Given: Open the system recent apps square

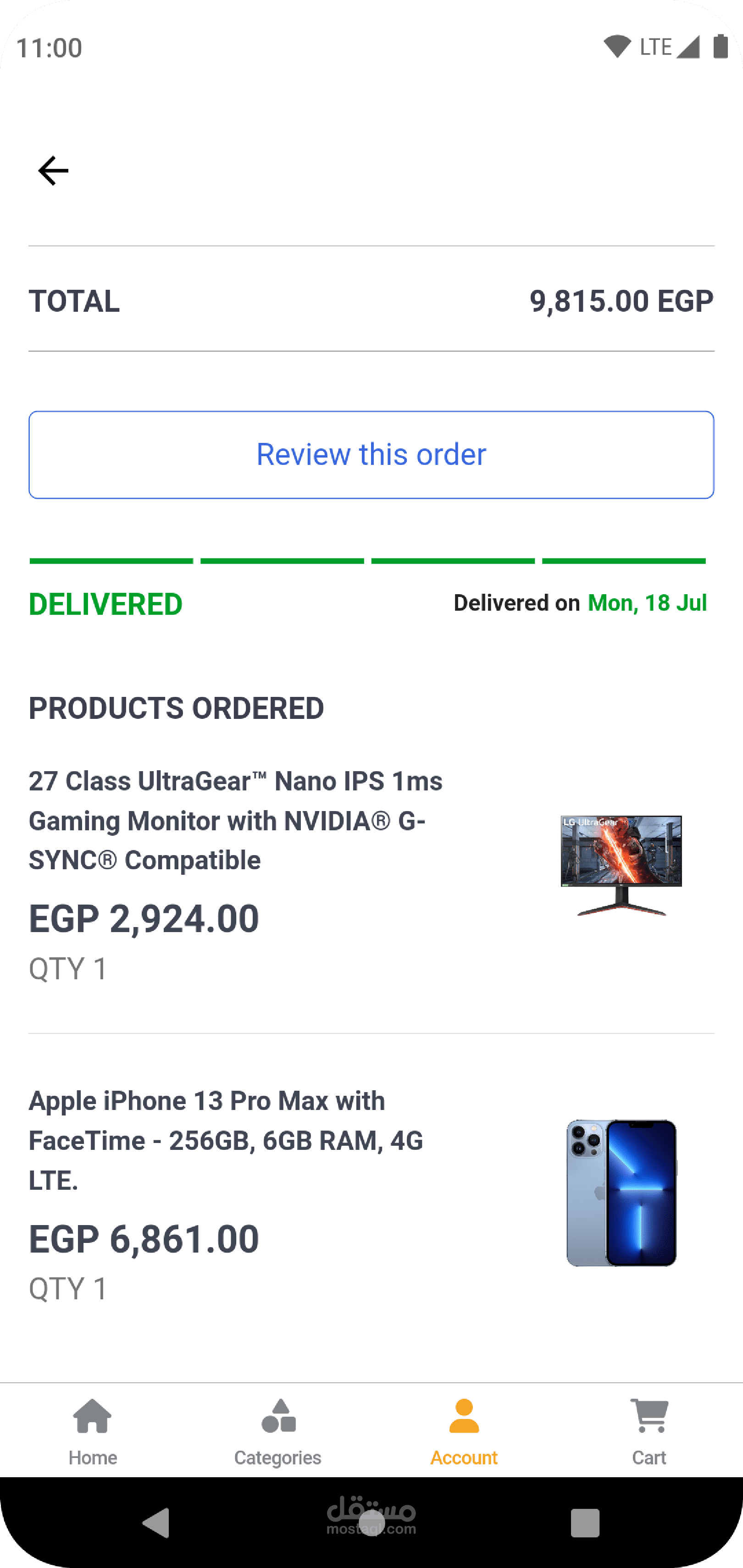Looking at the screenshot, I should (585, 1523).
